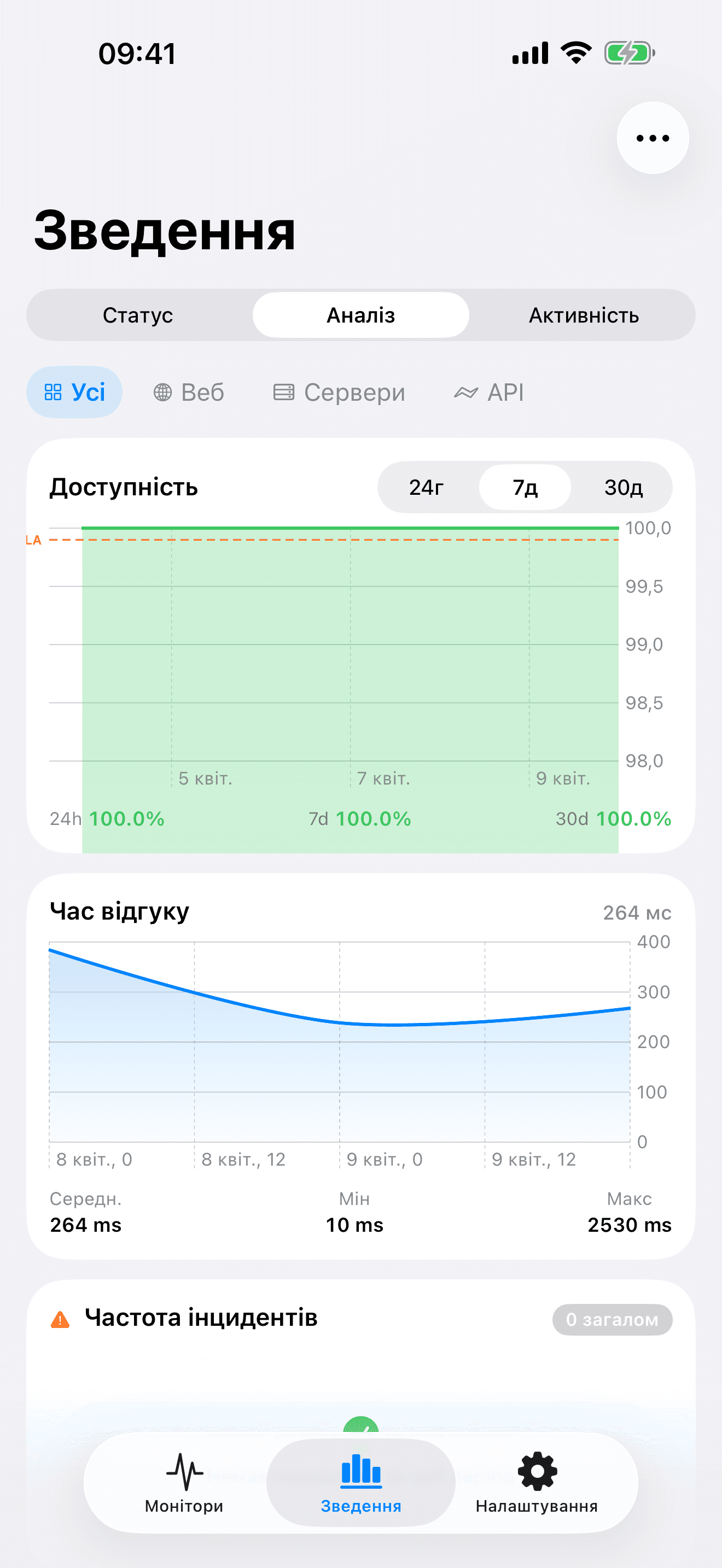Activate the 30д availability period
Screen dimensions: 722x1568
(x=625, y=487)
